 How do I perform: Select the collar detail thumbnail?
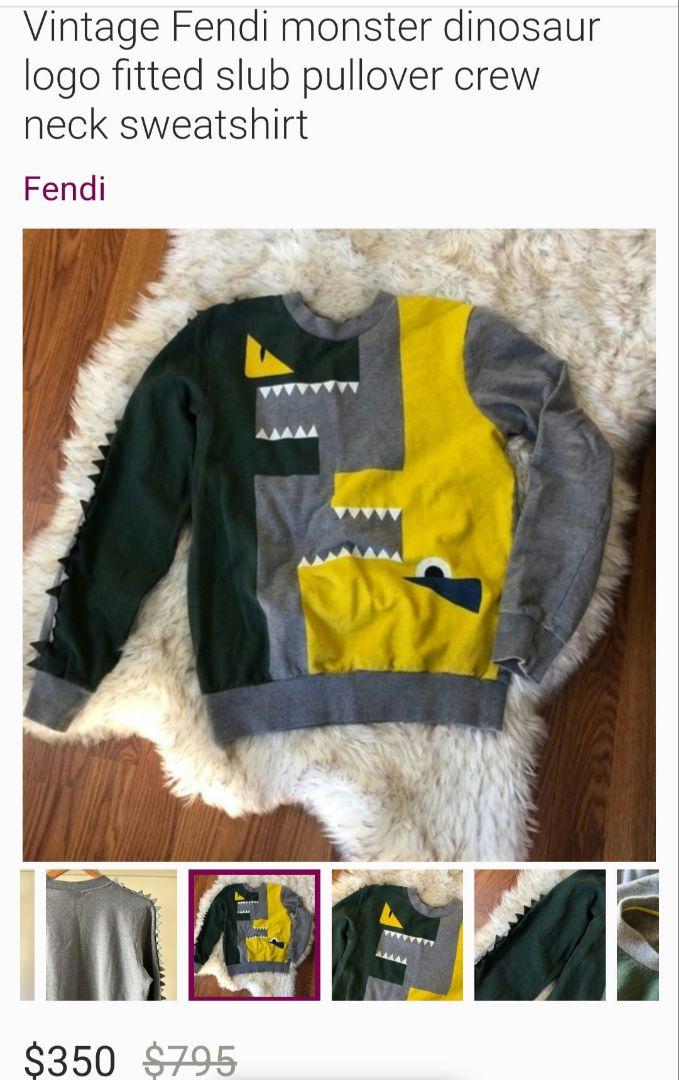638,935
